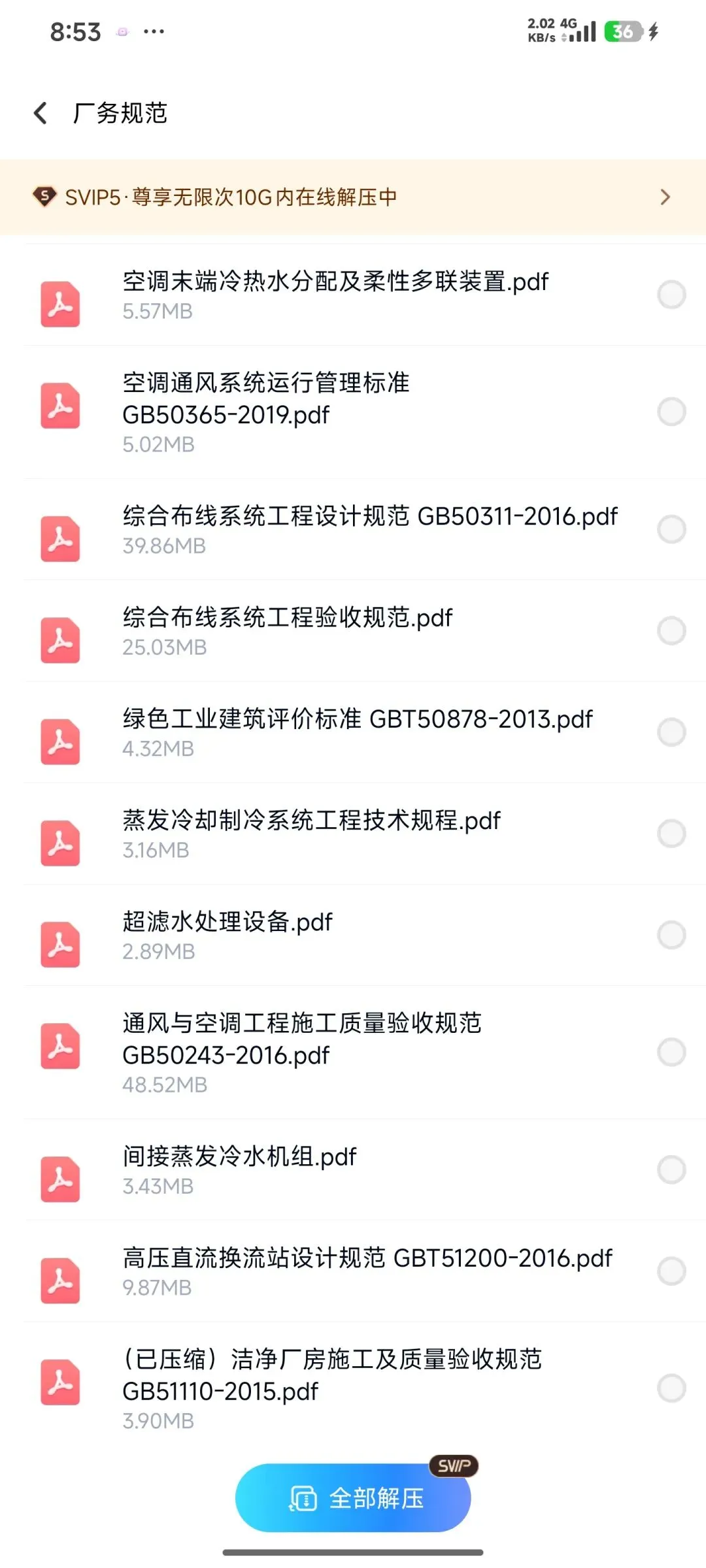Choose the 蒸发冷却制冷系统工程技术规程.pdf radio button
The height and width of the screenshot is (1568, 706).
671,834
